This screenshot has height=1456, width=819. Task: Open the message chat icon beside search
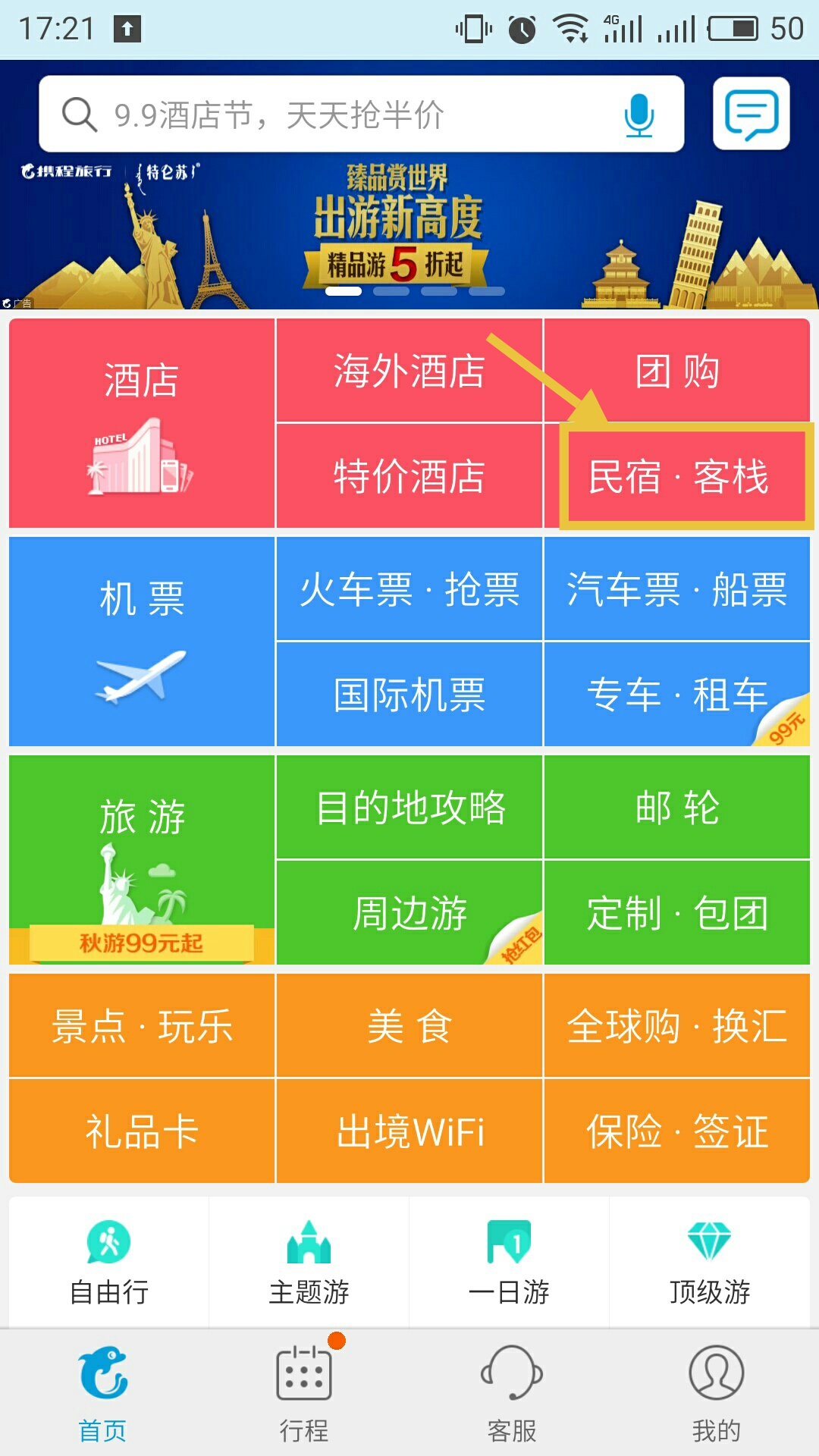(x=750, y=115)
